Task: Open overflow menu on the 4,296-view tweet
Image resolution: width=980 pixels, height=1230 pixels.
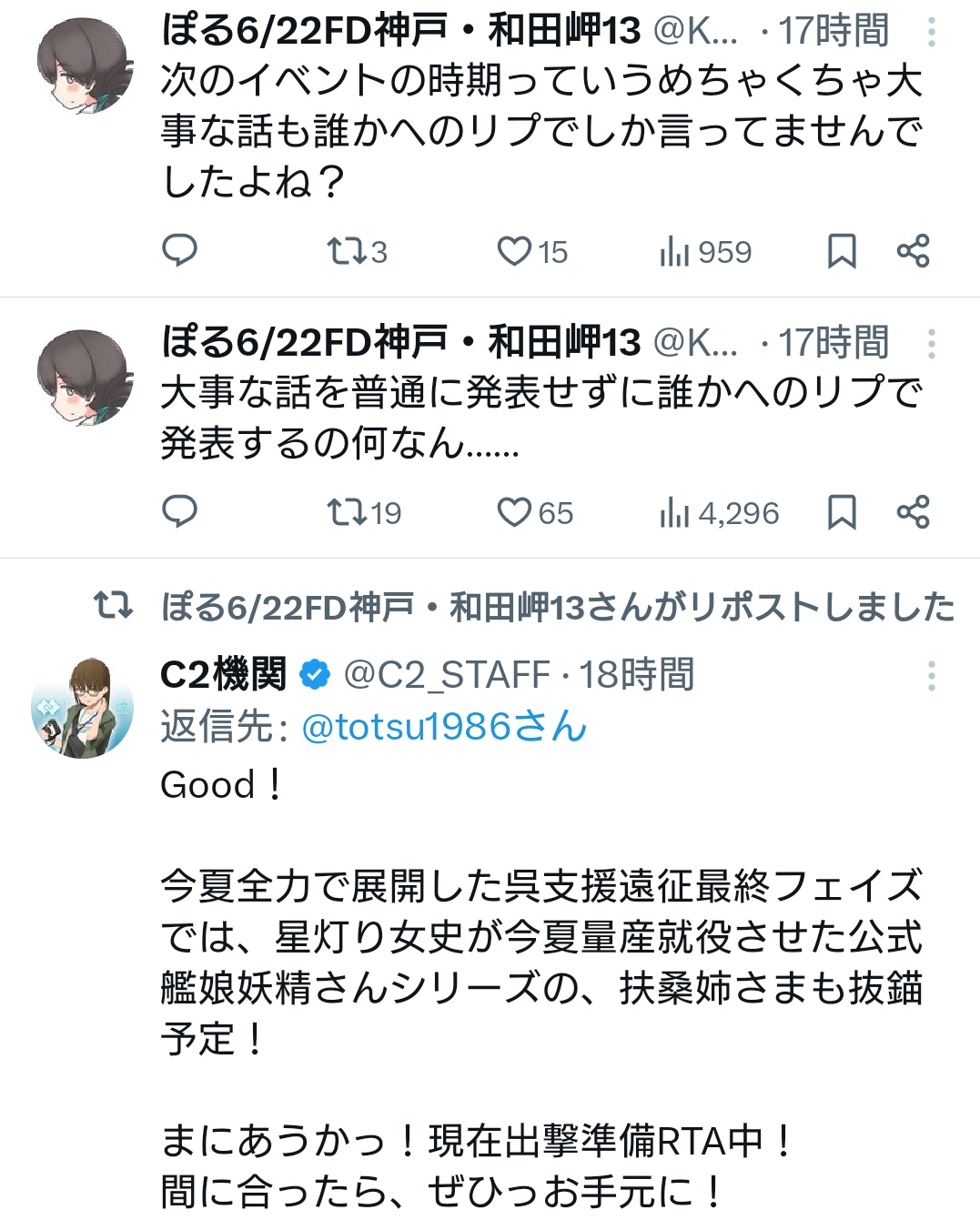Action: coord(931,344)
